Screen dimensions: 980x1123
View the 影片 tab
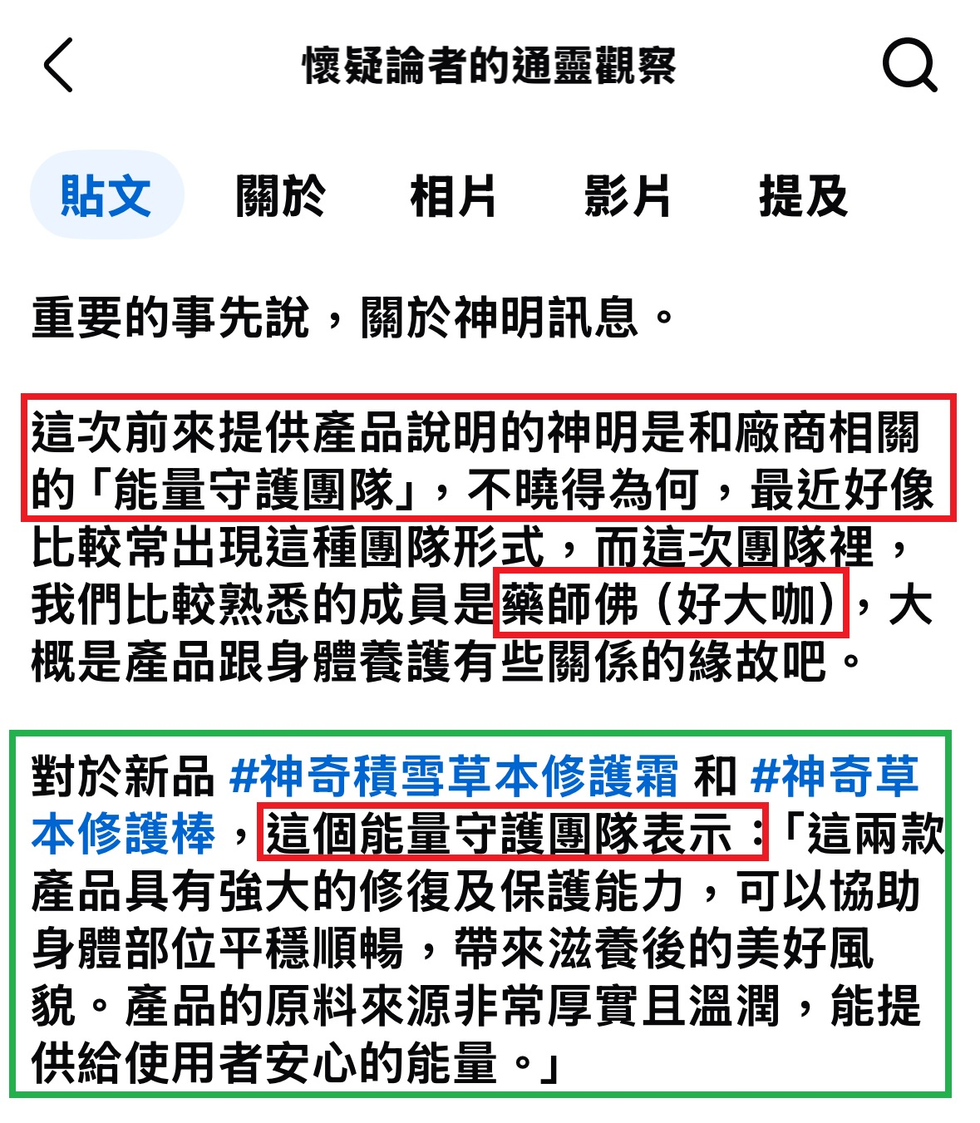click(x=627, y=196)
